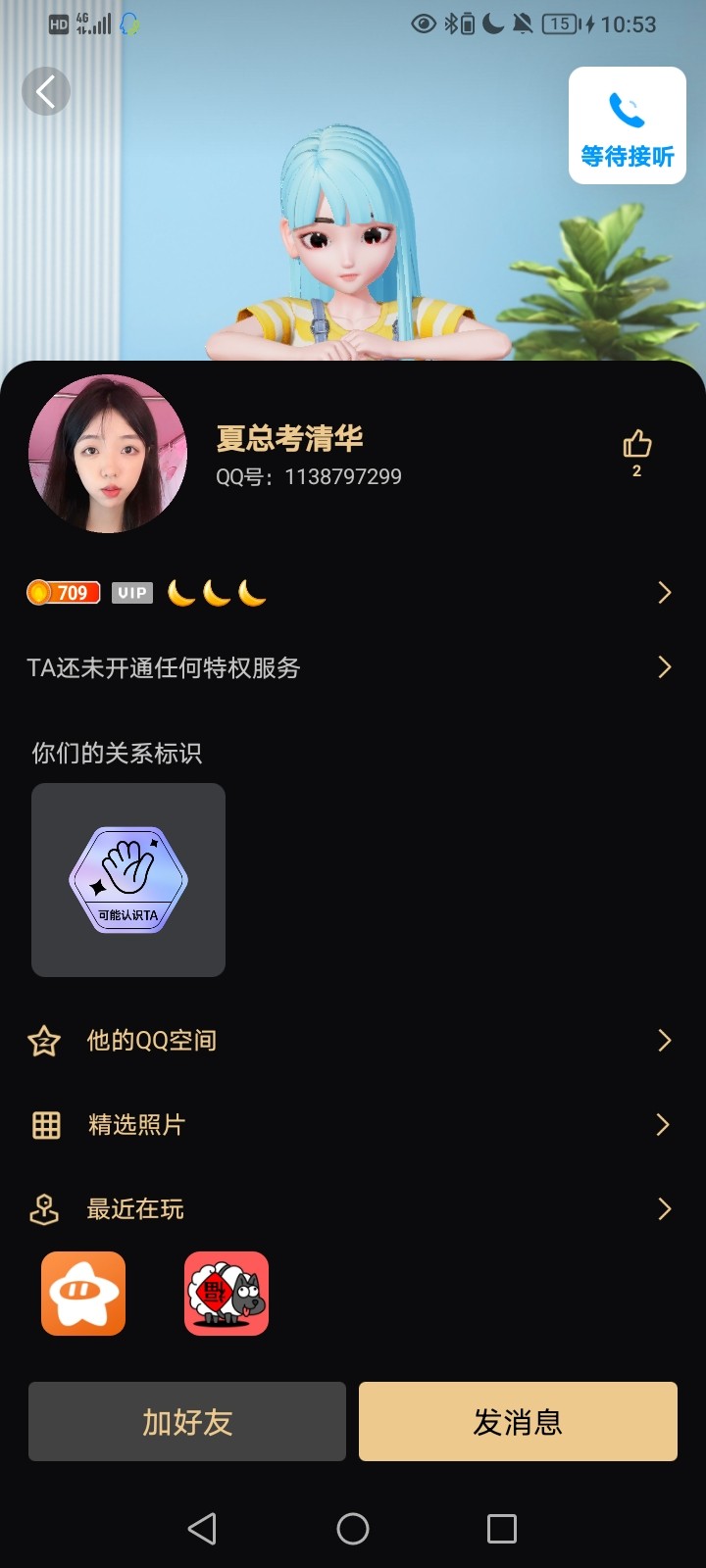
Task: Go back using the top-left arrow
Action: coord(46,92)
